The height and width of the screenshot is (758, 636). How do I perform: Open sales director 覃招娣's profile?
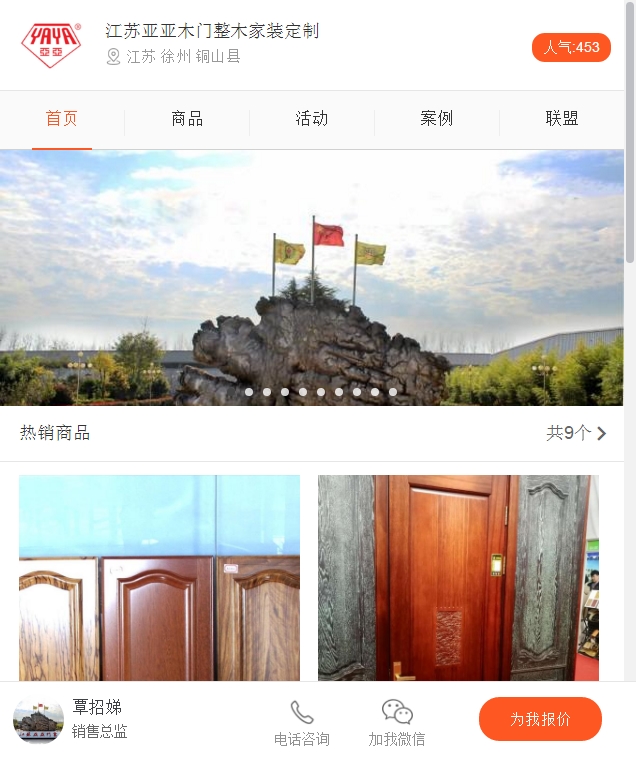coord(70,719)
